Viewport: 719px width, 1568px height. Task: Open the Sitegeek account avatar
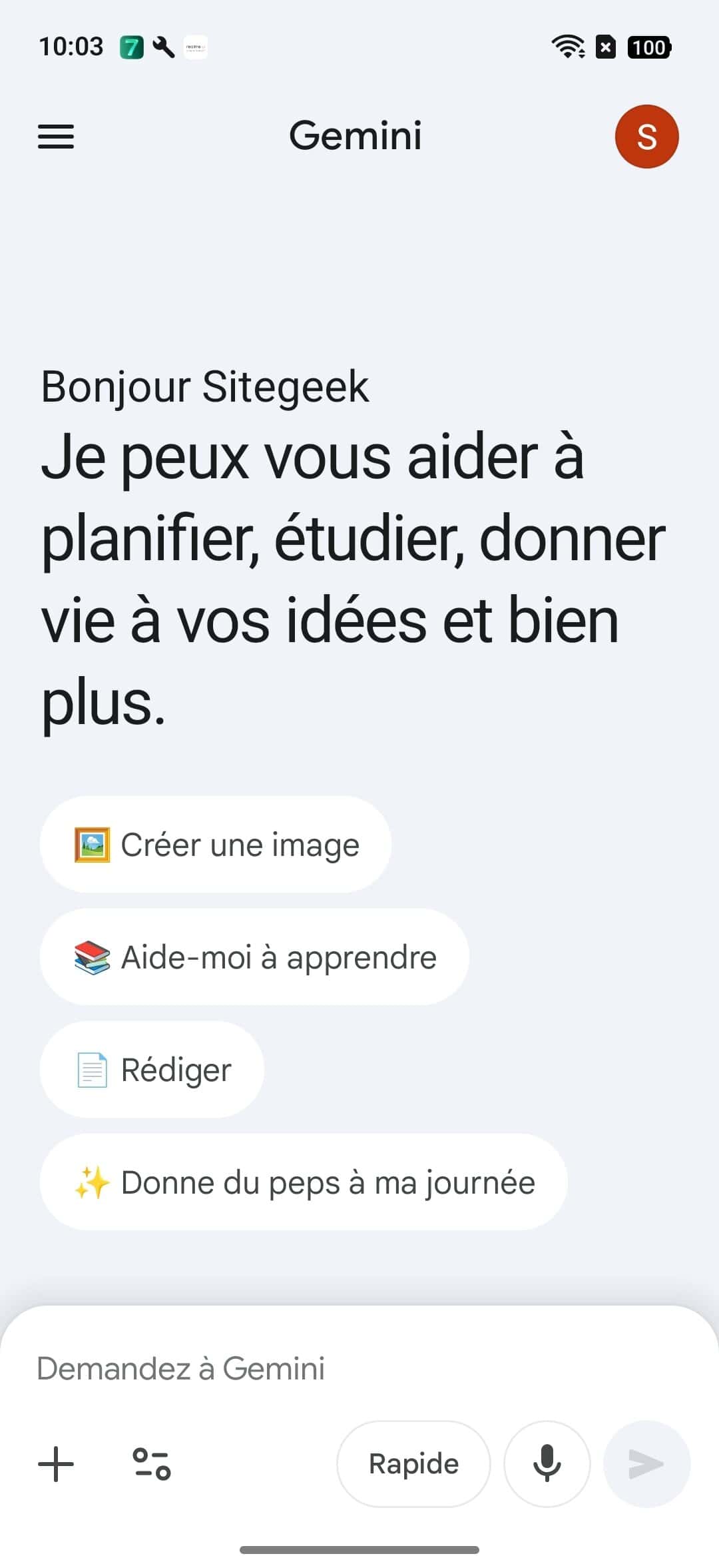(646, 137)
